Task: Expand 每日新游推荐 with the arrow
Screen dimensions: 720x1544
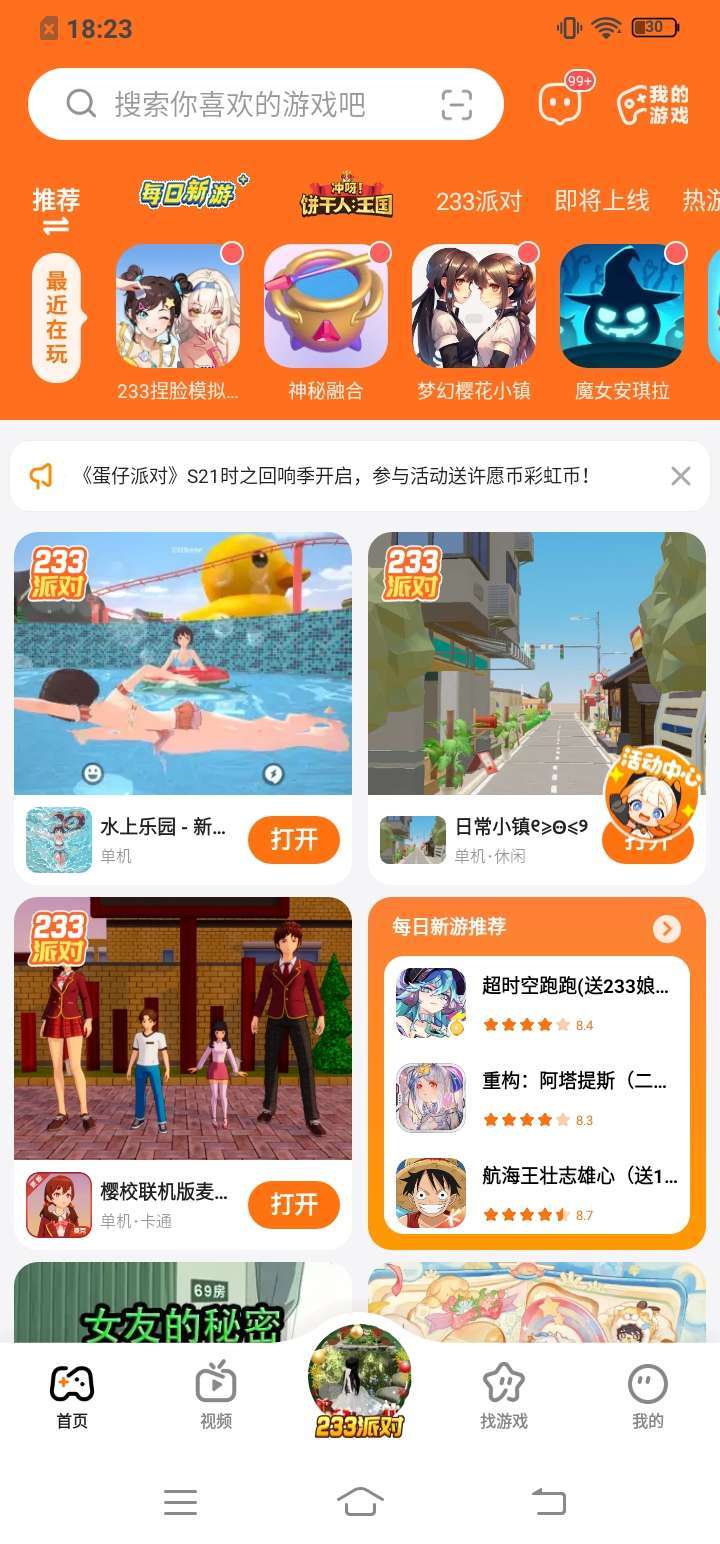Action: point(666,929)
